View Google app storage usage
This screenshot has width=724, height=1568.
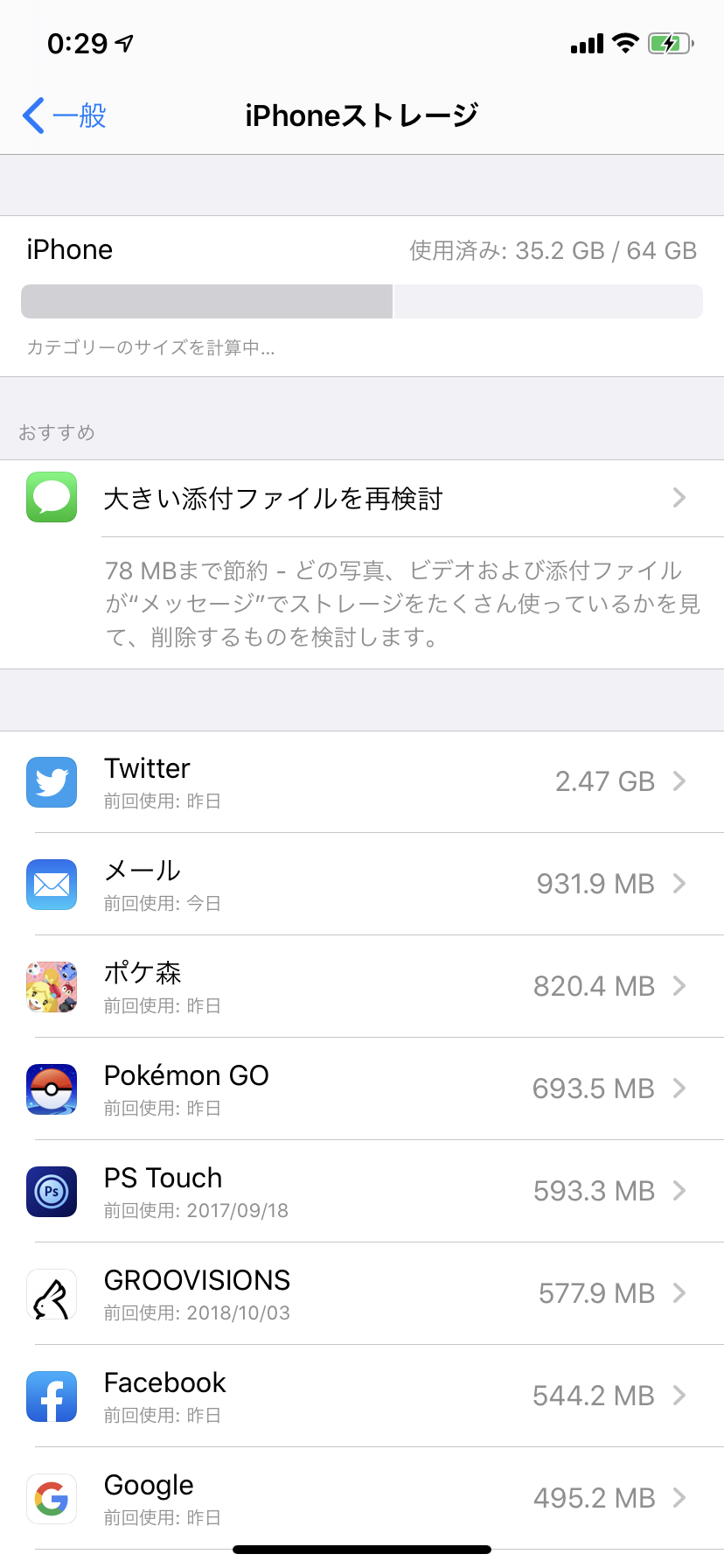(x=361, y=1498)
